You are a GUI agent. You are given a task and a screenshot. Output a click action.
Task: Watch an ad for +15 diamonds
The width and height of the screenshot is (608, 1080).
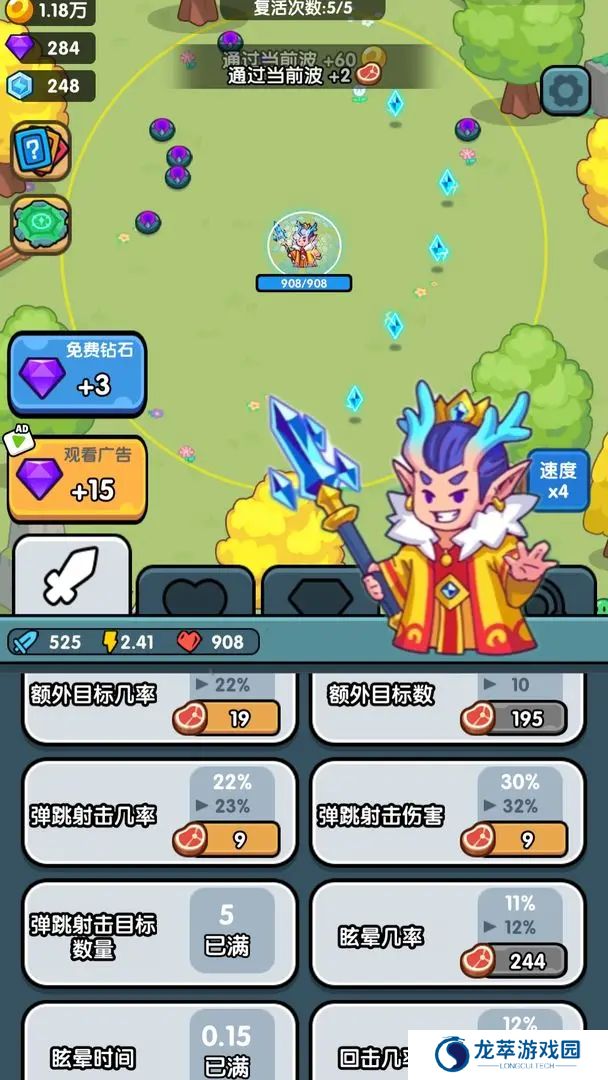77,480
